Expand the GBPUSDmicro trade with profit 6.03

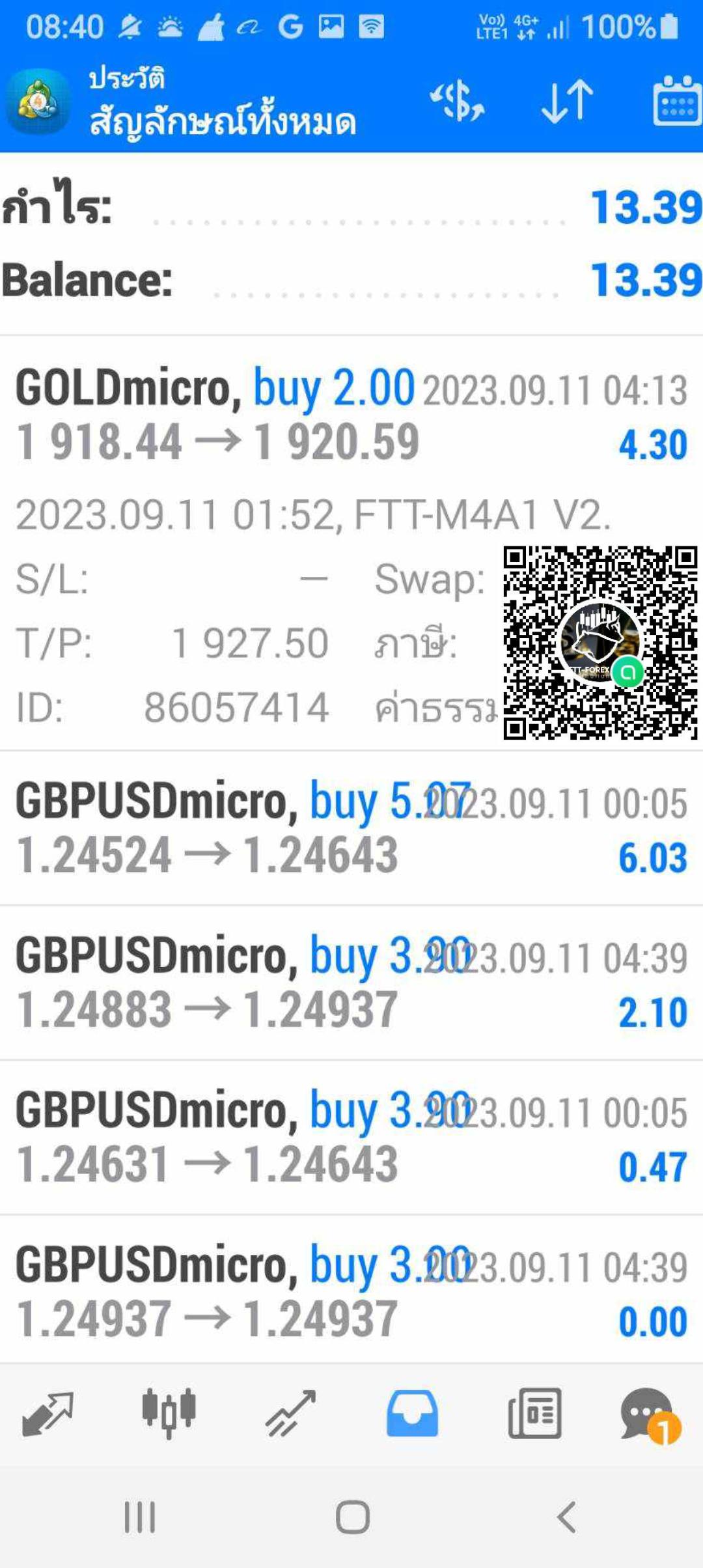point(351,828)
